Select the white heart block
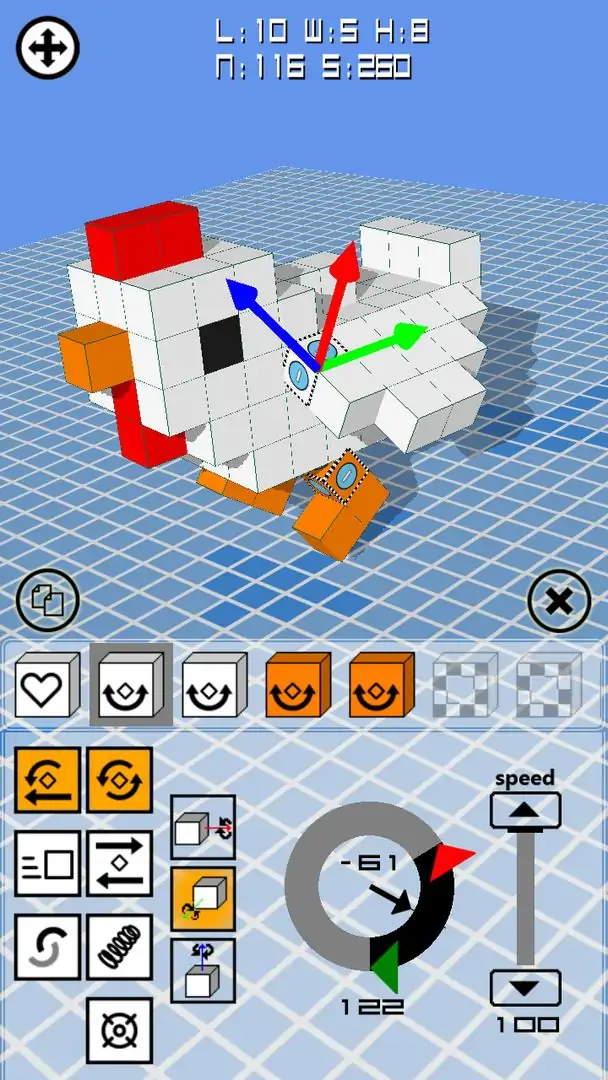Image resolution: width=608 pixels, height=1080 pixels. point(48,687)
